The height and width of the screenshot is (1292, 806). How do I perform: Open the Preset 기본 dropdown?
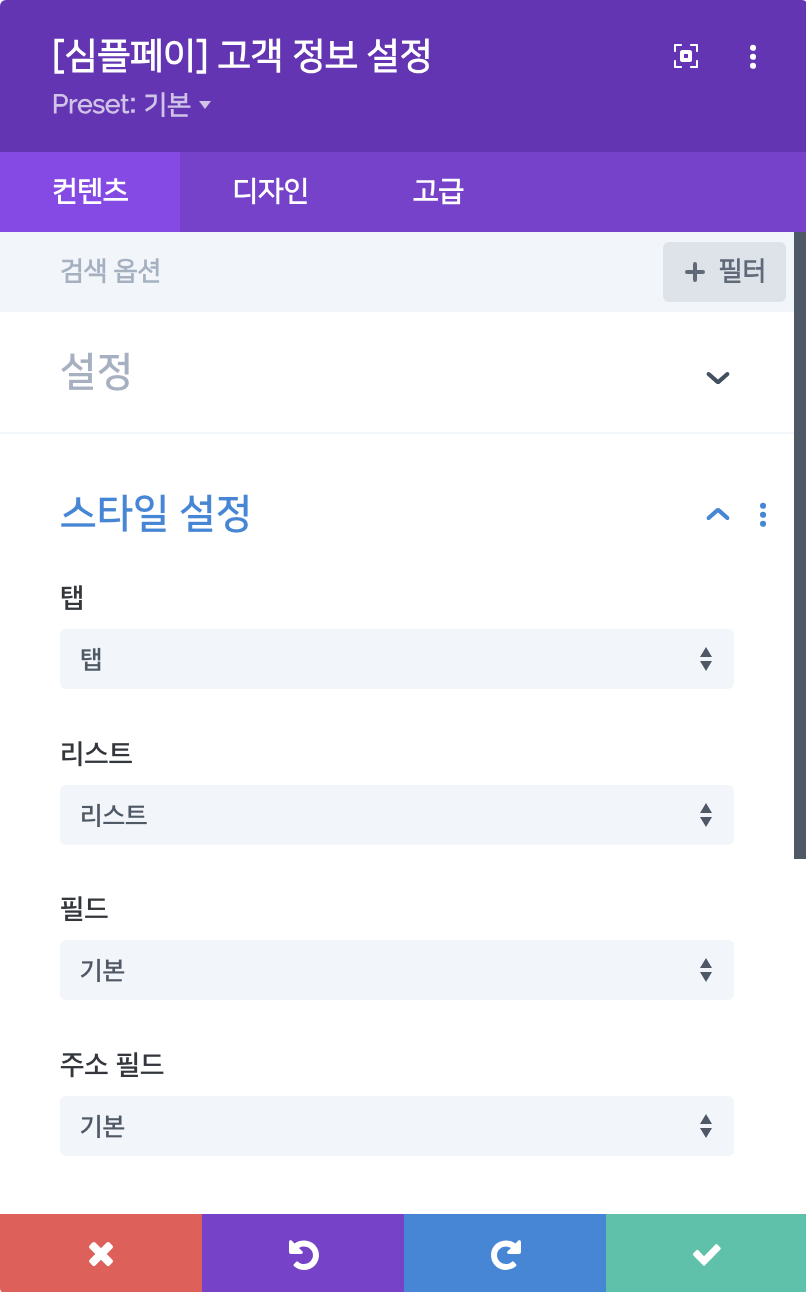pyautogui.click(x=131, y=104)
